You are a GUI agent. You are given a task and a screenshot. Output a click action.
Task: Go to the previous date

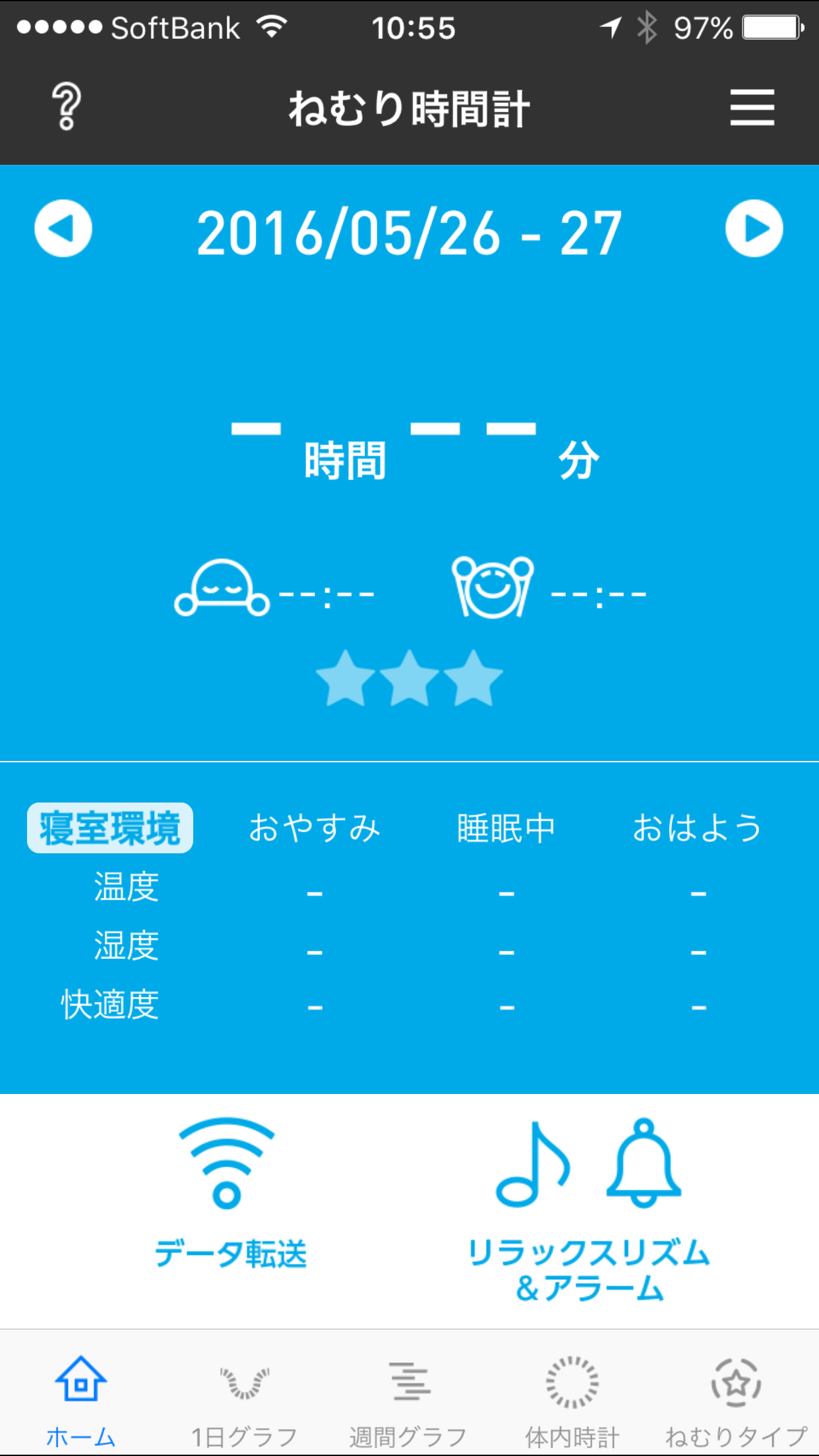pyautogui.click(x=63, y=228)
